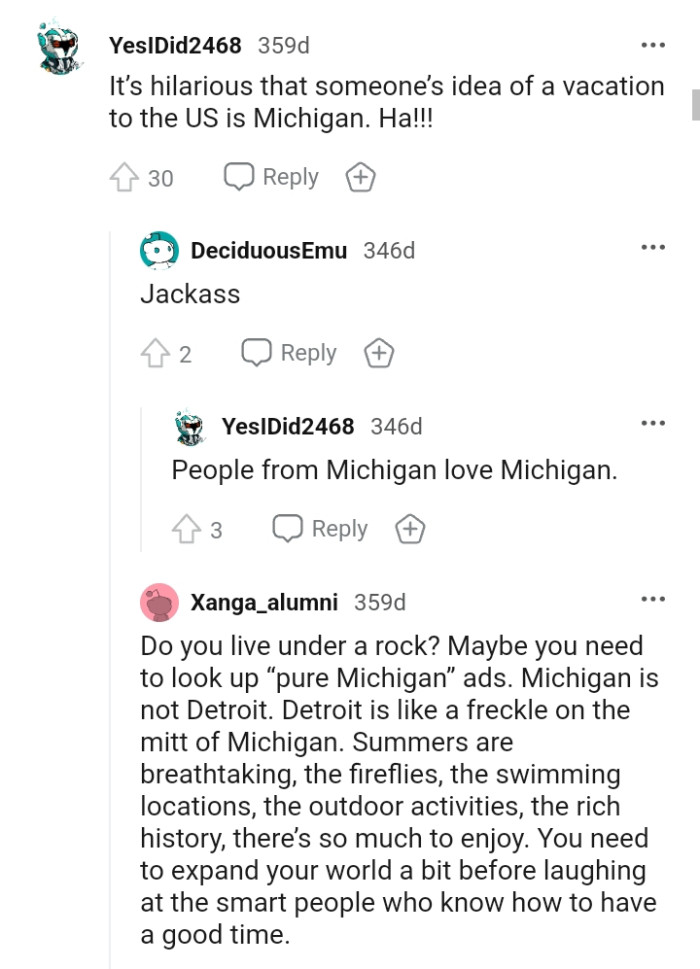This screenshot has height=969, width=700.
Task: Award 'People from Michigan love Michigan' comment
Action: click(x=410, y=529)
